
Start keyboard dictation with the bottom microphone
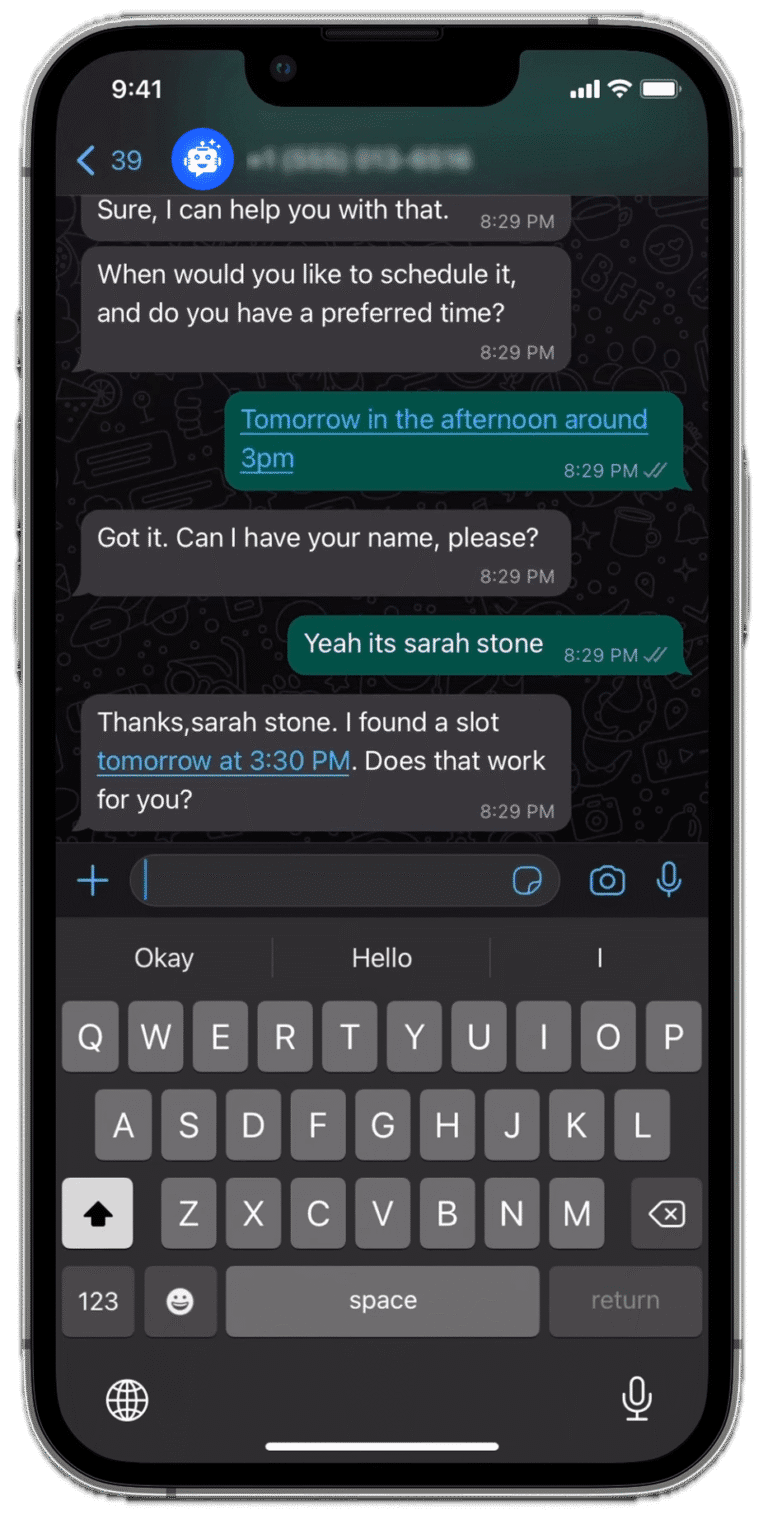click(636, 1398)
